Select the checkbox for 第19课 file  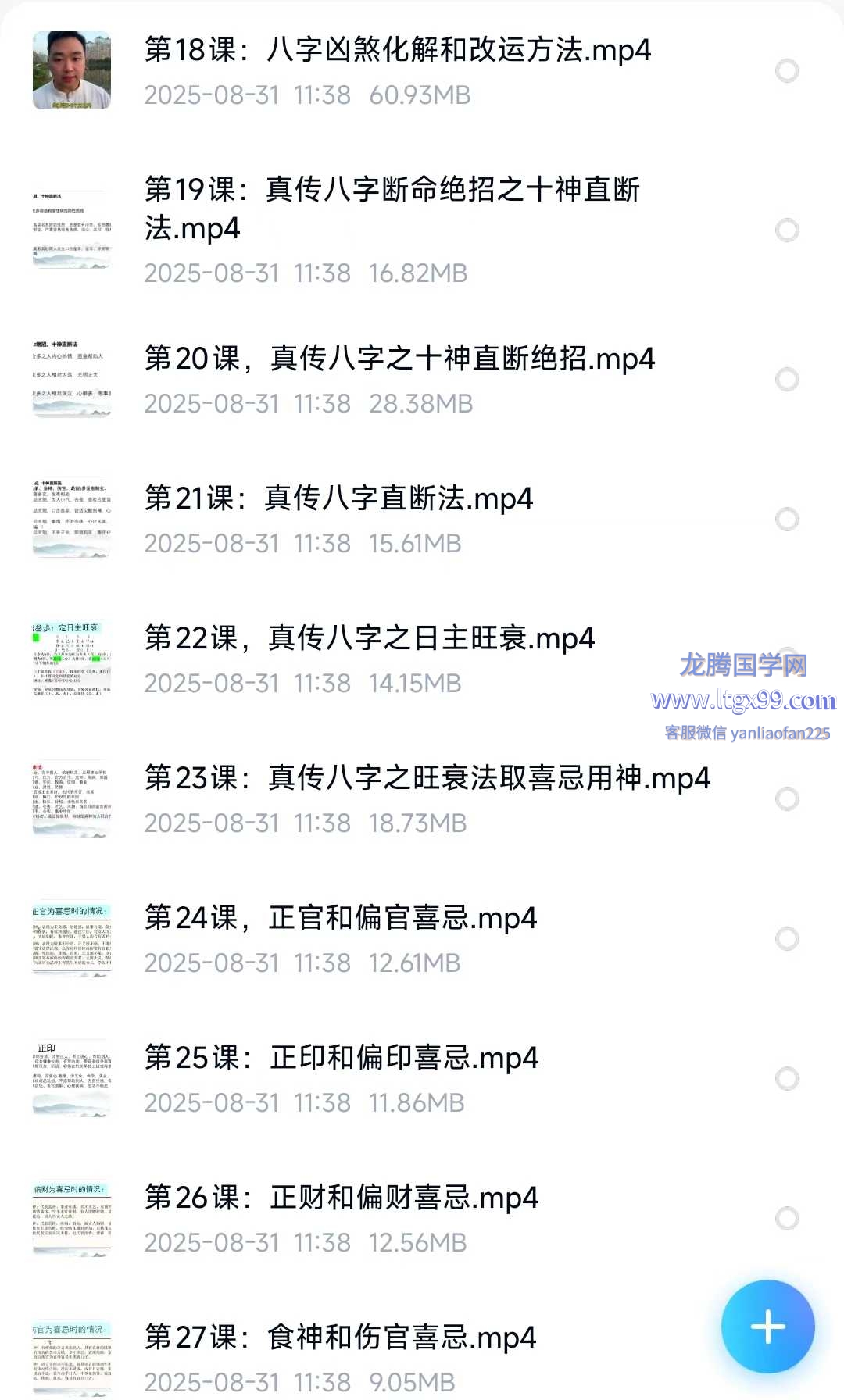click(x=787, y=230)
